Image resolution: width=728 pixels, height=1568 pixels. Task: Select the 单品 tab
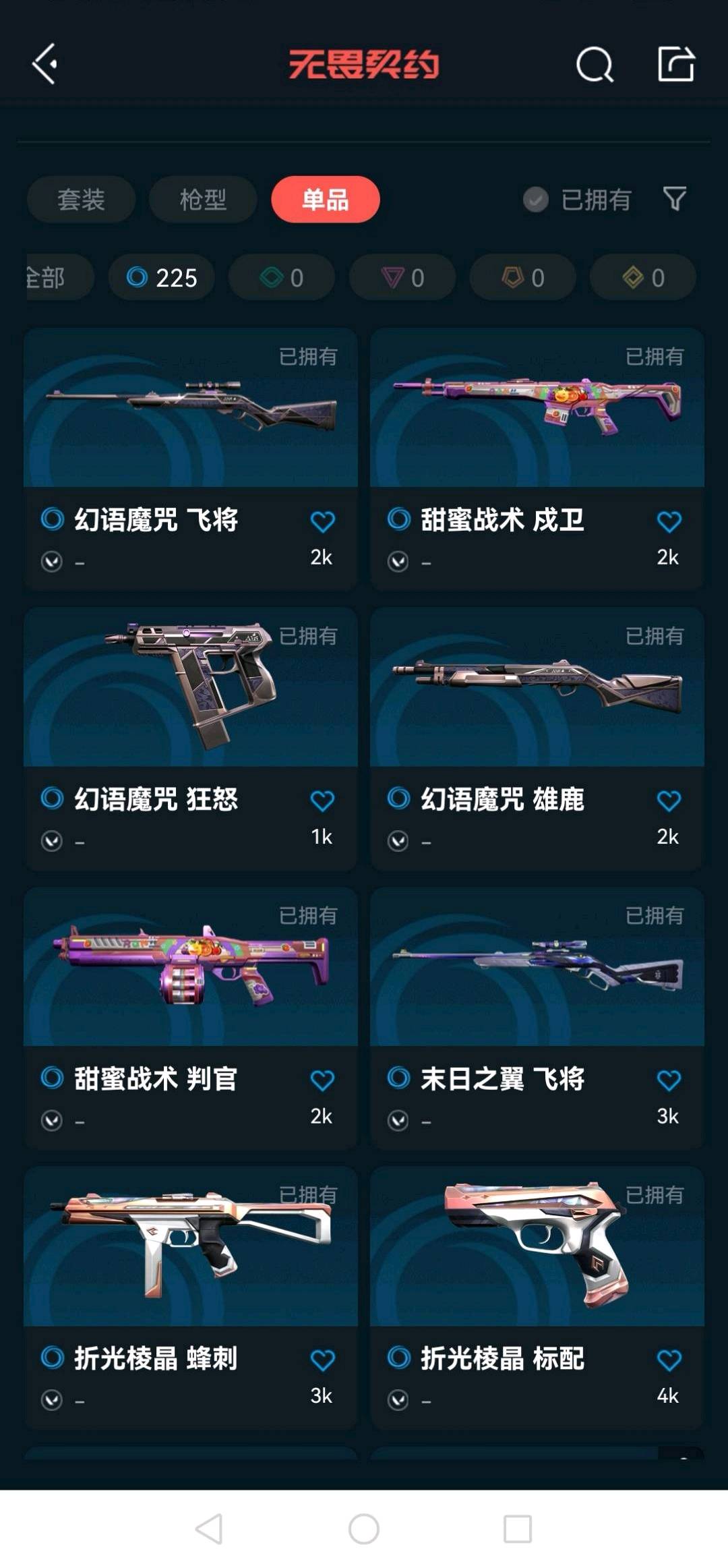[326, 200]
